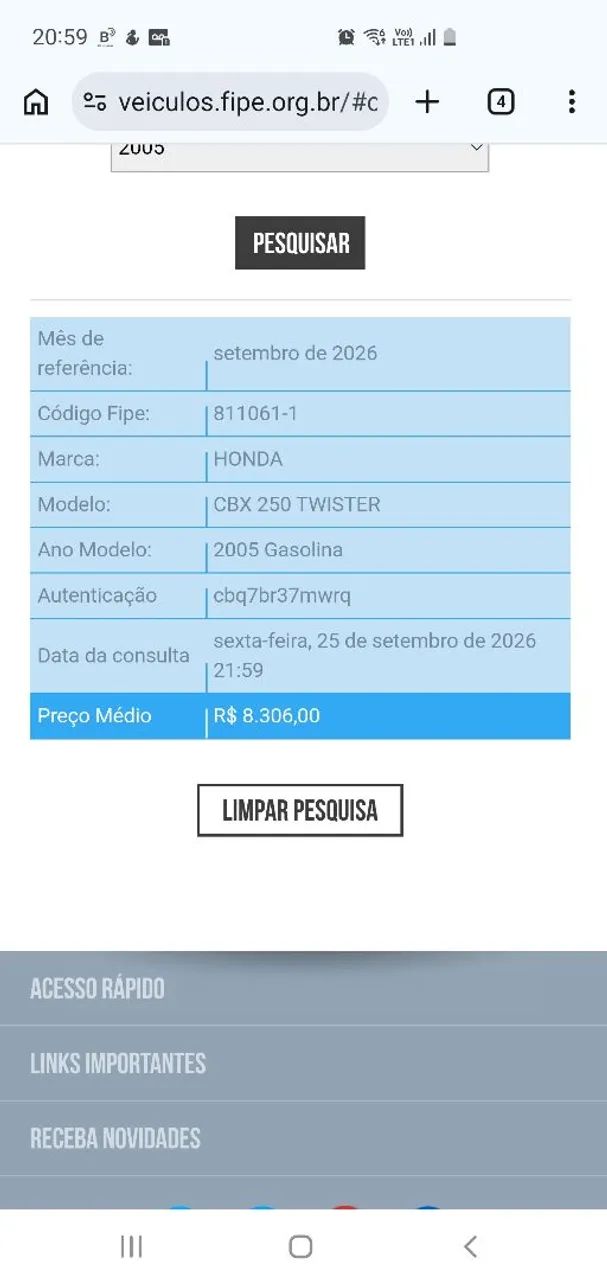This screenshot has height=1280, width=607.
Task: Go back using the system back button
Action: (470, 1246)
